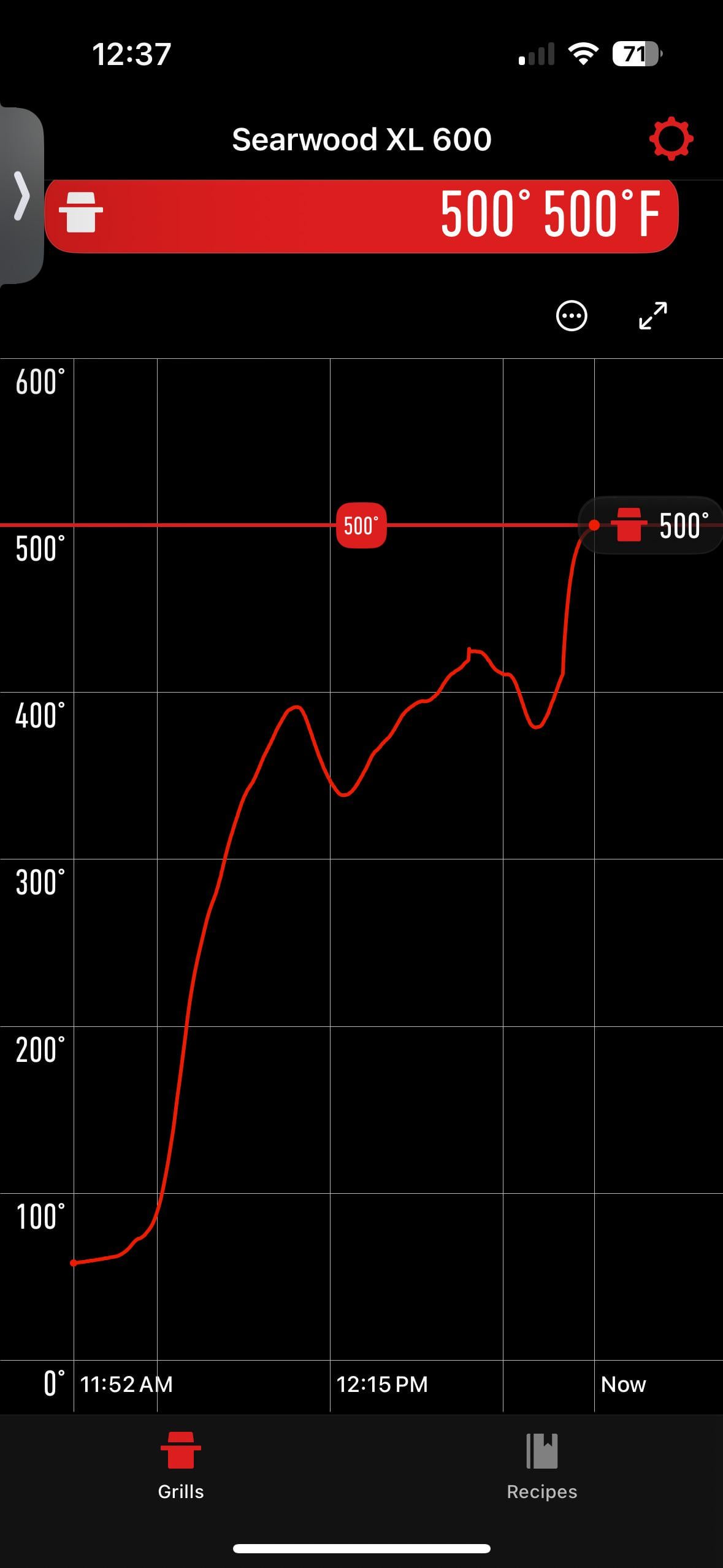The width and height of the screenshot is (723, 1568).
Task: Switch to the Grills tab
Action: 180,1466
